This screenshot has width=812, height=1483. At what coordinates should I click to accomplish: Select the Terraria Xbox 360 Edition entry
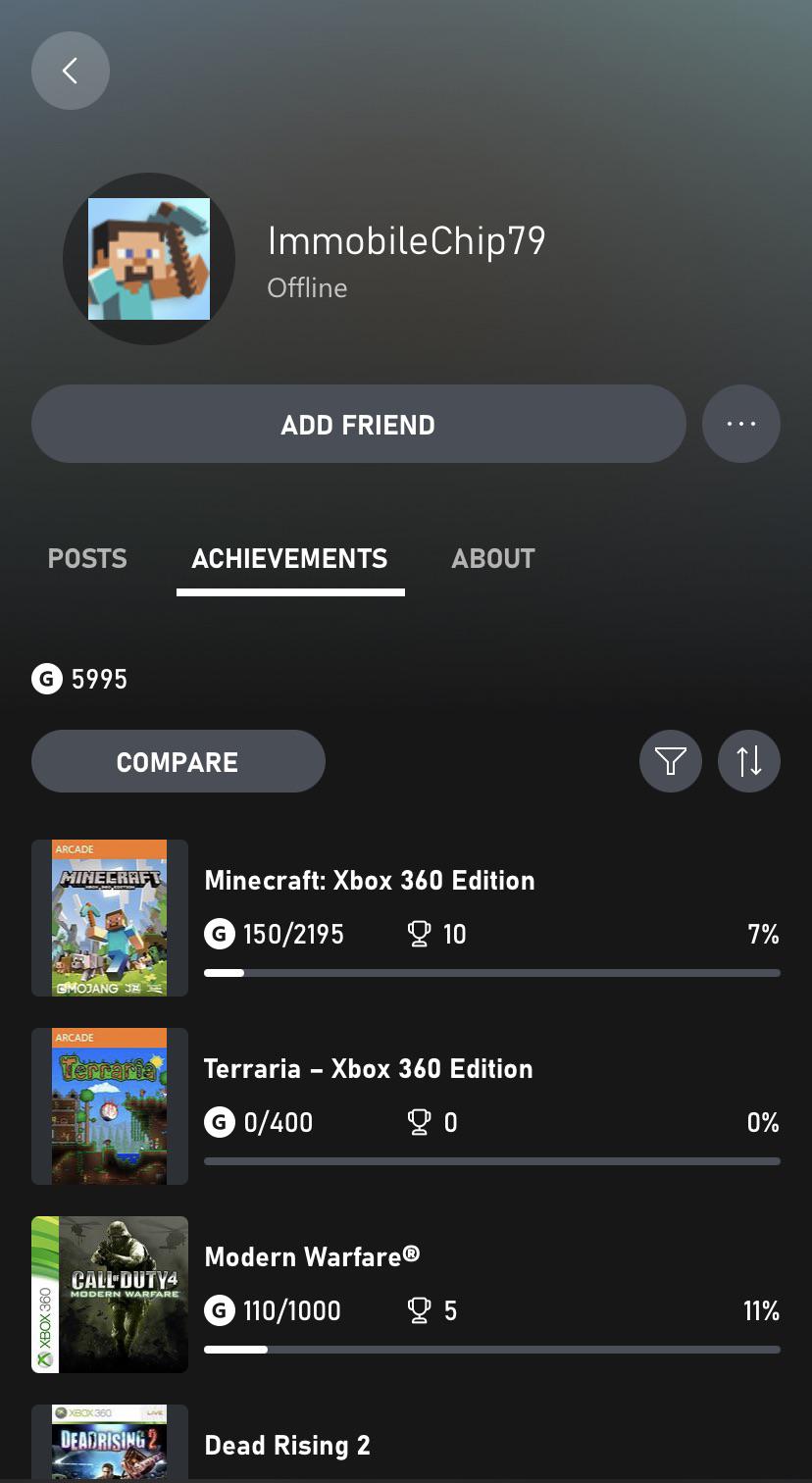click(368, 1068)
